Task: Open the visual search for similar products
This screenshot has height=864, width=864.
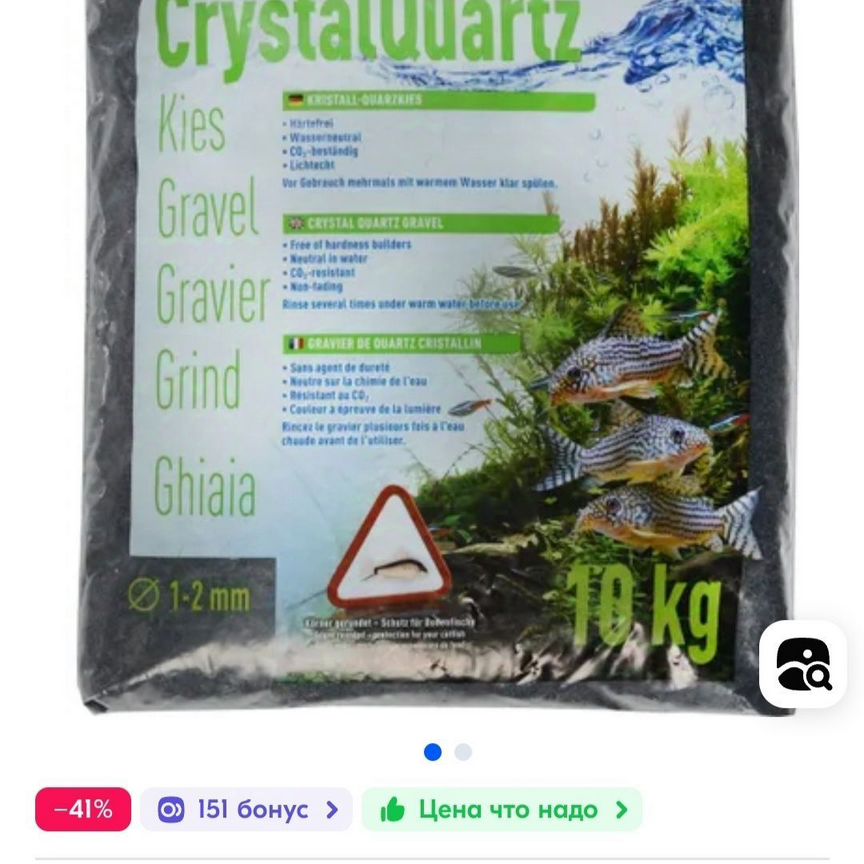Action: 802,664
